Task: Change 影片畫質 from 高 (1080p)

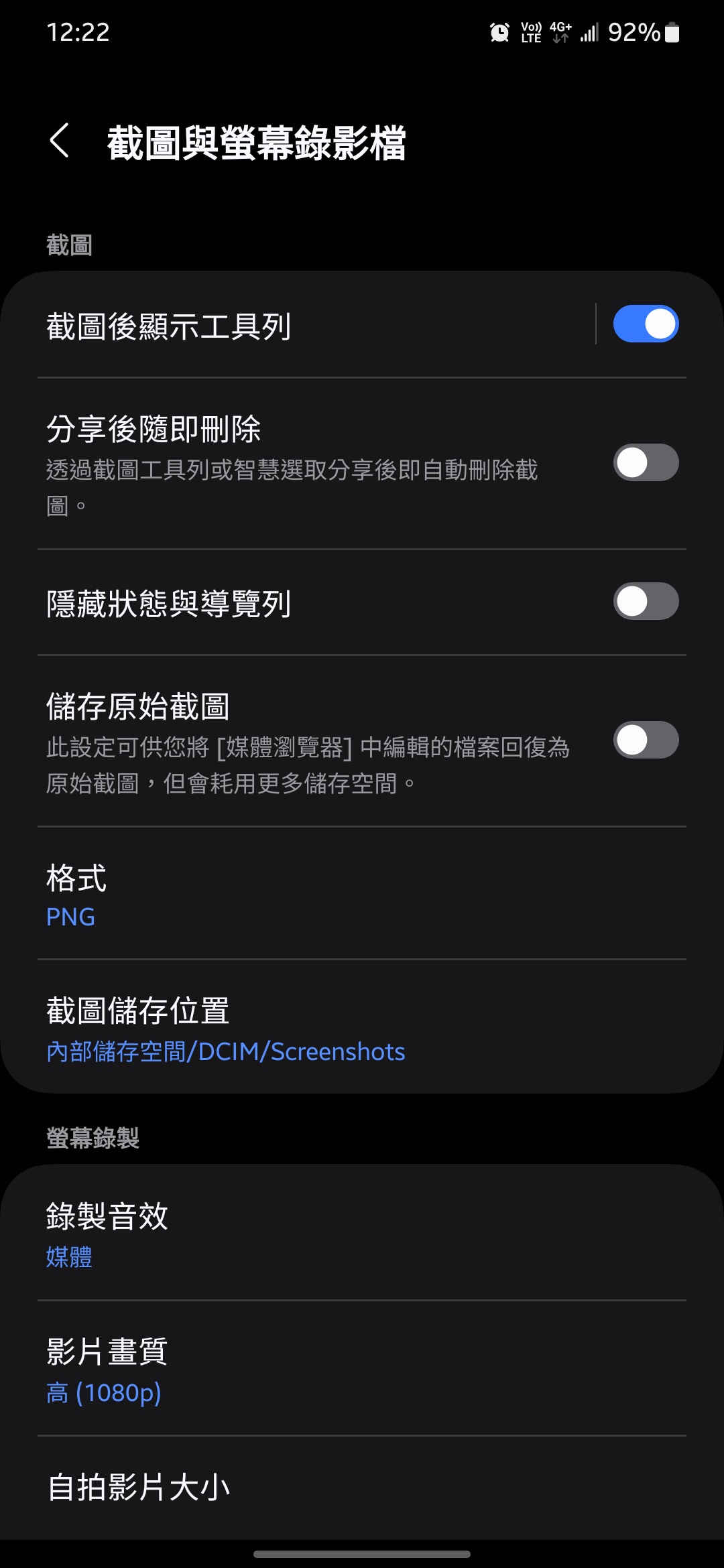Action: click(x=362, y=1370)
